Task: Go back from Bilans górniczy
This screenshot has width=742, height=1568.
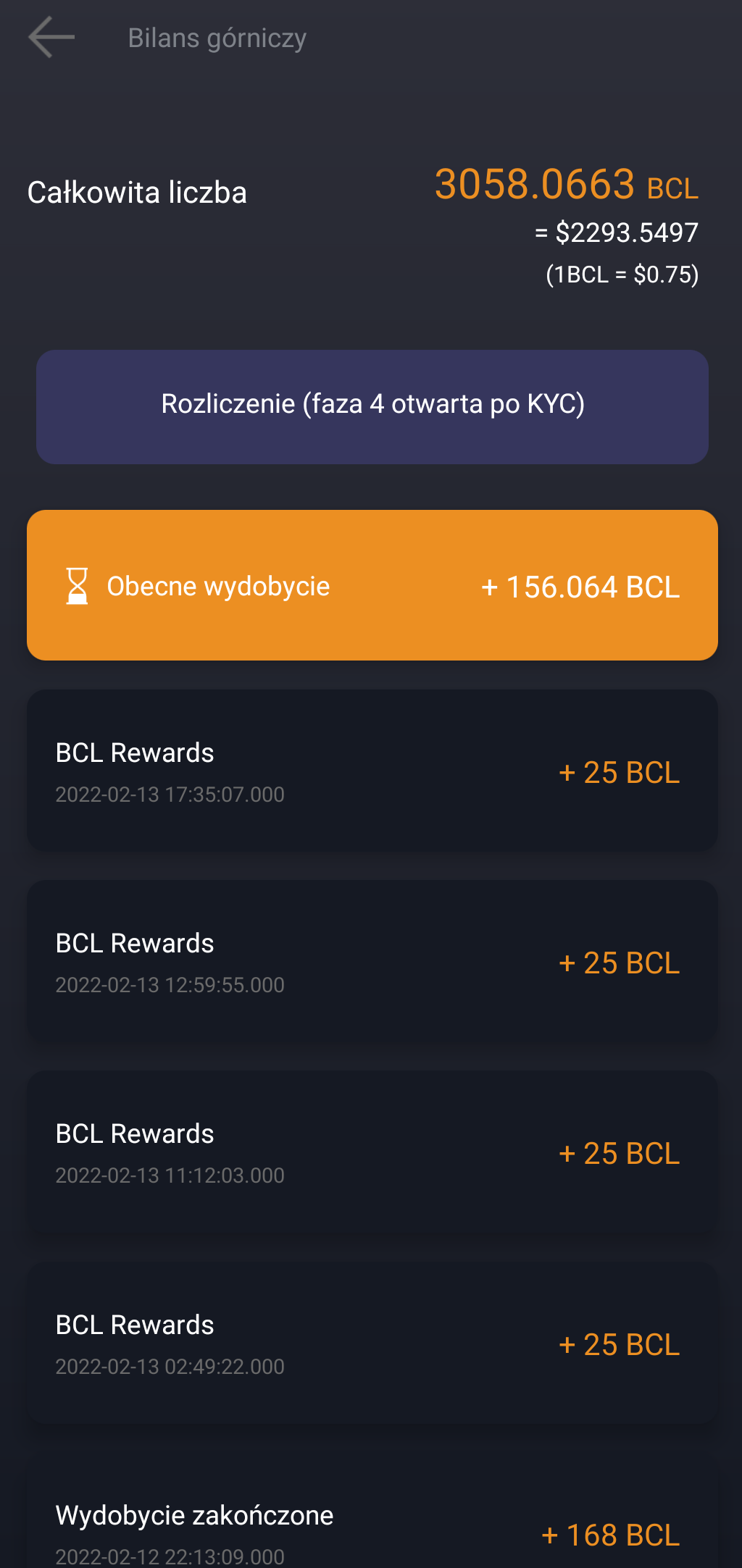Action: [51, 37]
